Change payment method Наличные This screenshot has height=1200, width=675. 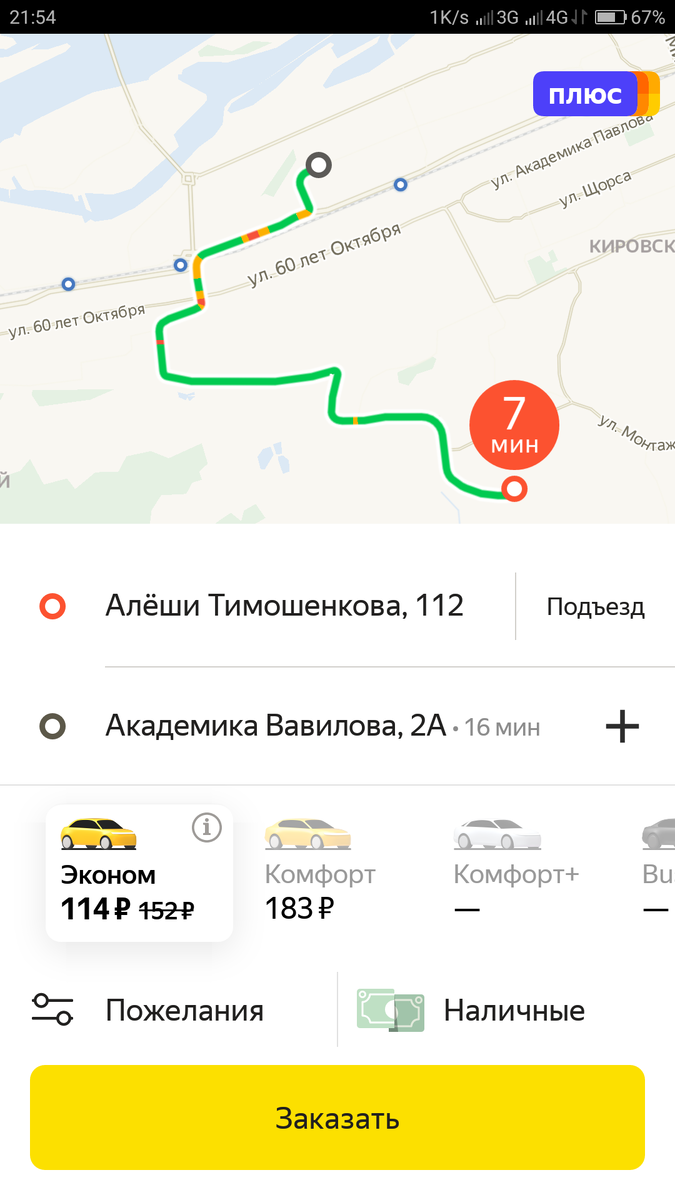(505, 1010)
